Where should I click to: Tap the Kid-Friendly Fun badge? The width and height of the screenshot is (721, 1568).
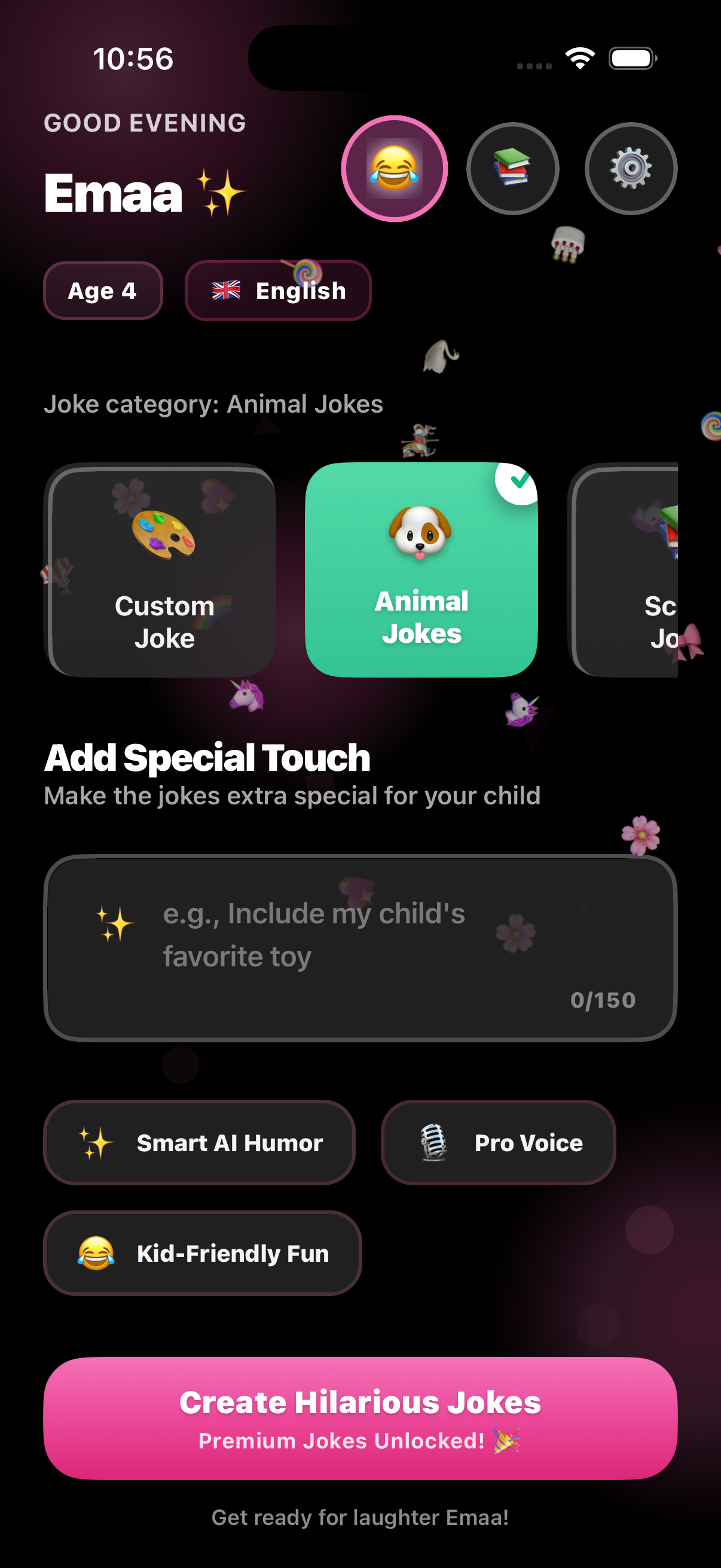(x=202, y=1253)
